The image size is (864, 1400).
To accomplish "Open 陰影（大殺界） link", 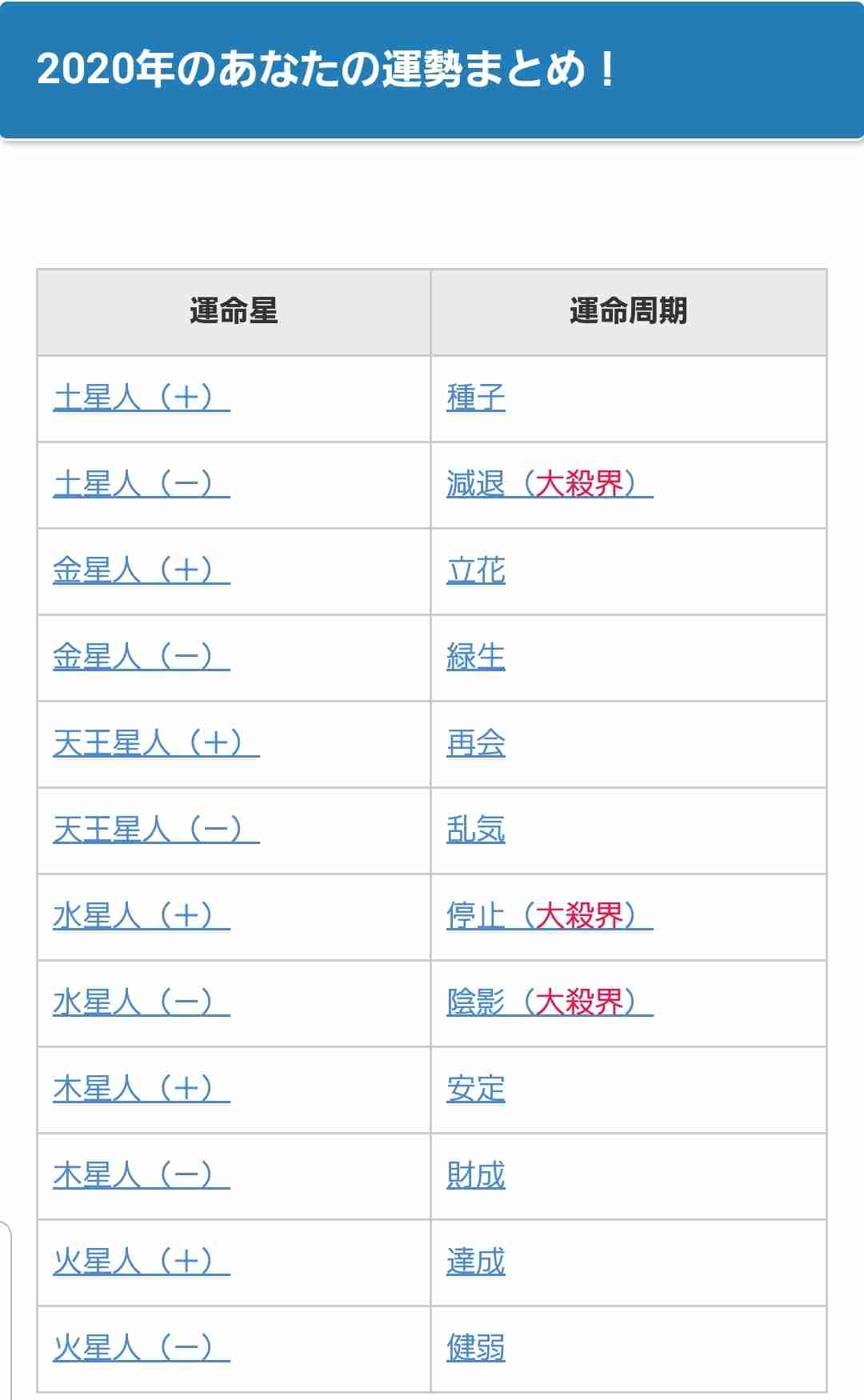I will (x=550, y=1002).
